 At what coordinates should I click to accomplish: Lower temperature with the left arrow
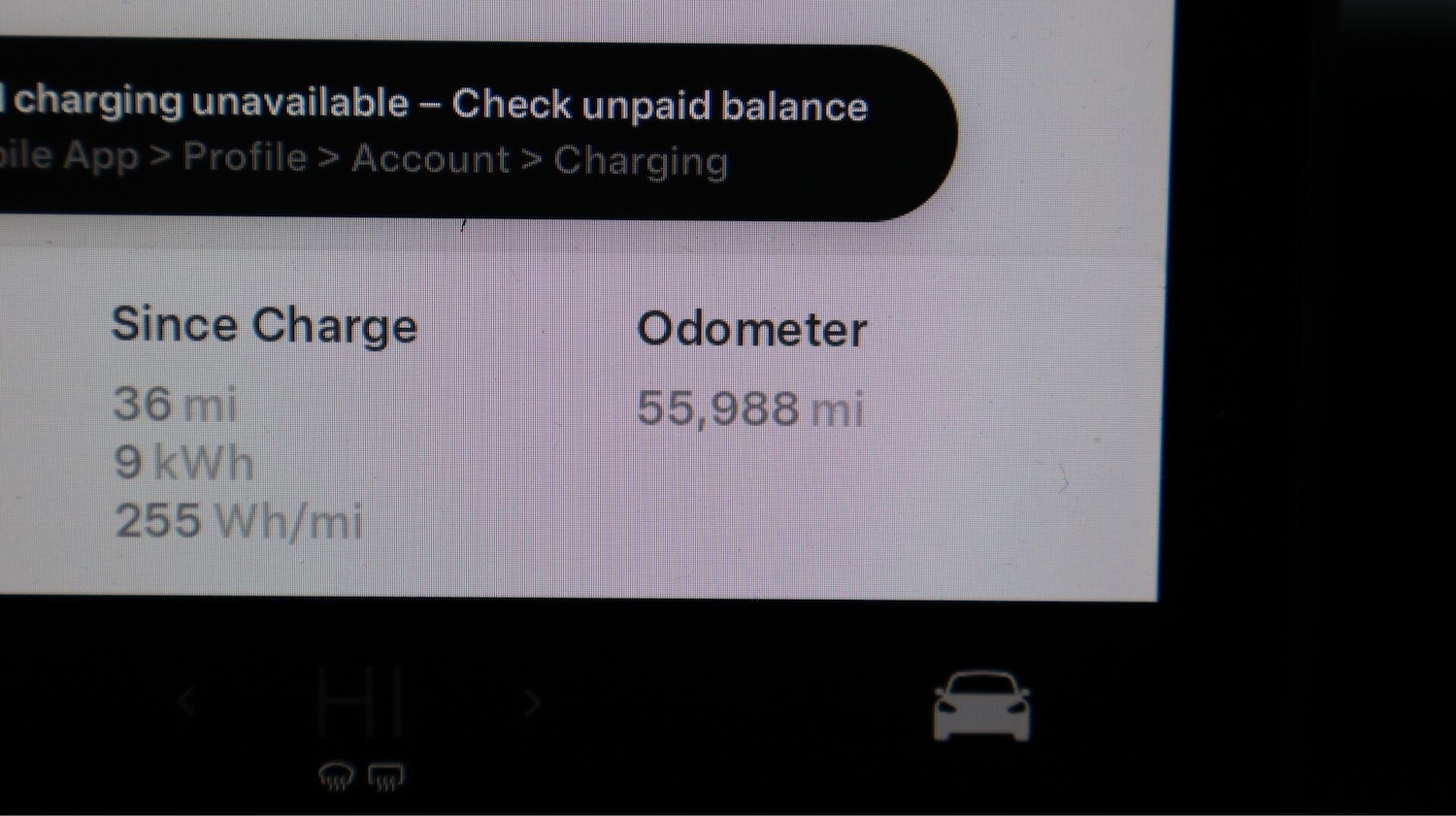tap(186, 701)
